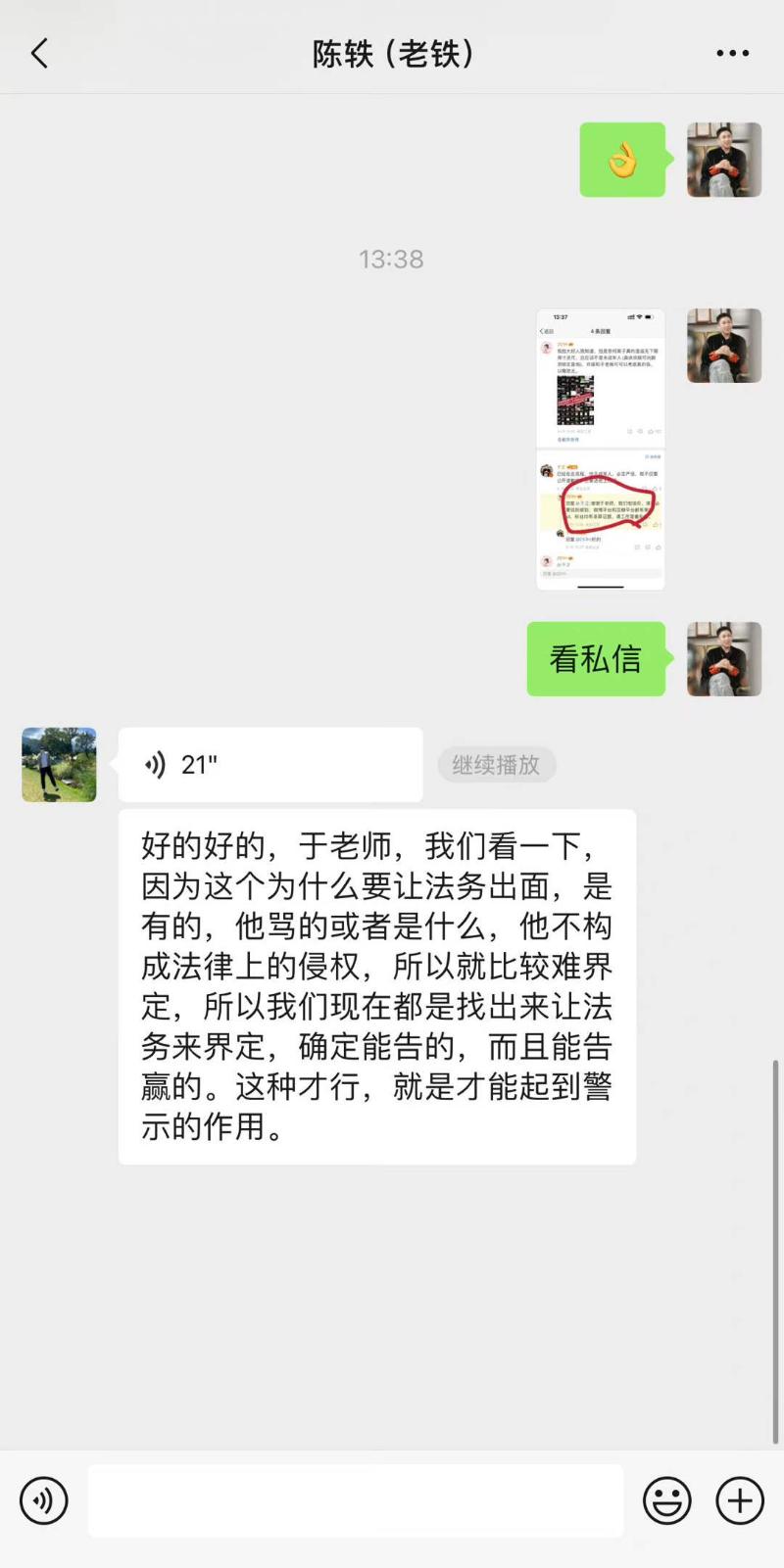Open the chat info overflow menu

pos(732,54)
